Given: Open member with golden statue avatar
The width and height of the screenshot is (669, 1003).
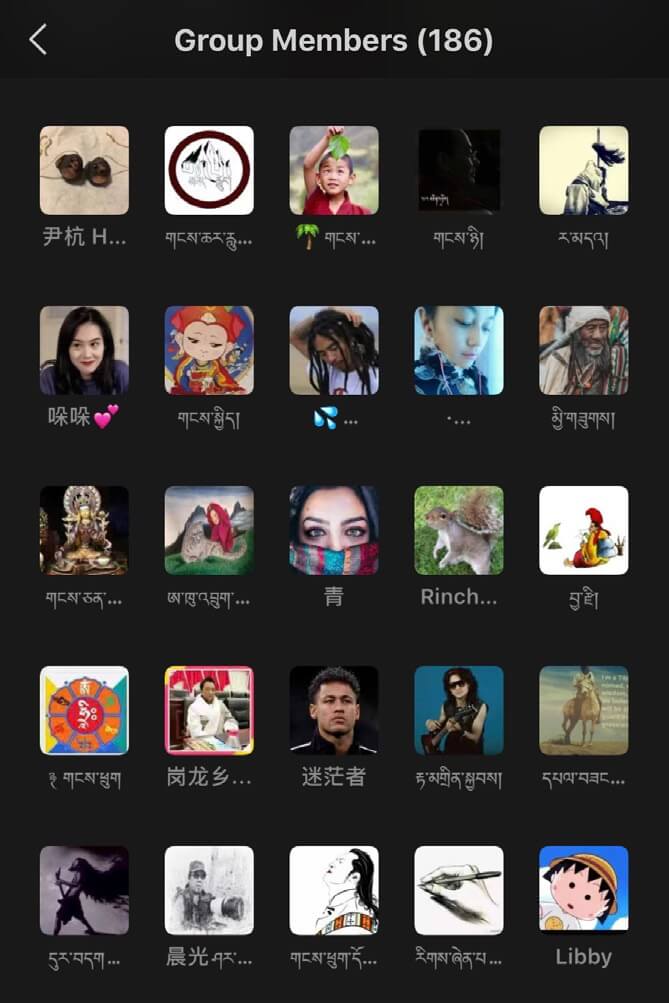Looking at the screenshot, I should [84, 530].
